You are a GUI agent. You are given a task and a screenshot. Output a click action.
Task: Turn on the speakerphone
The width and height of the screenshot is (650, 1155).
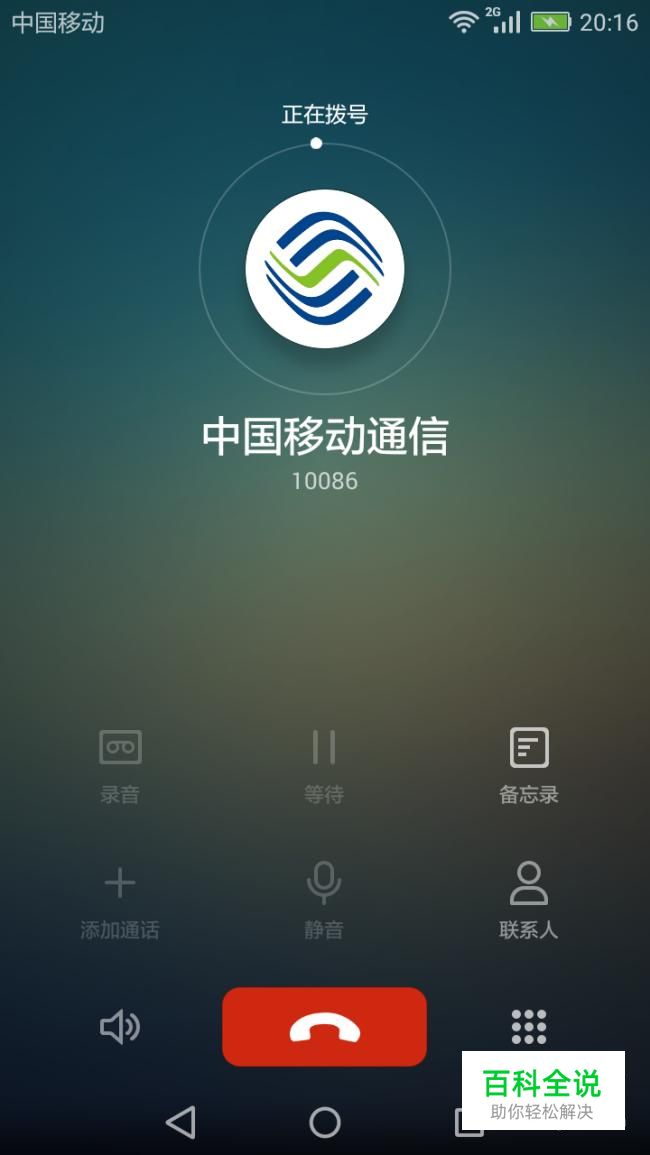click(x=120, y=1027)
